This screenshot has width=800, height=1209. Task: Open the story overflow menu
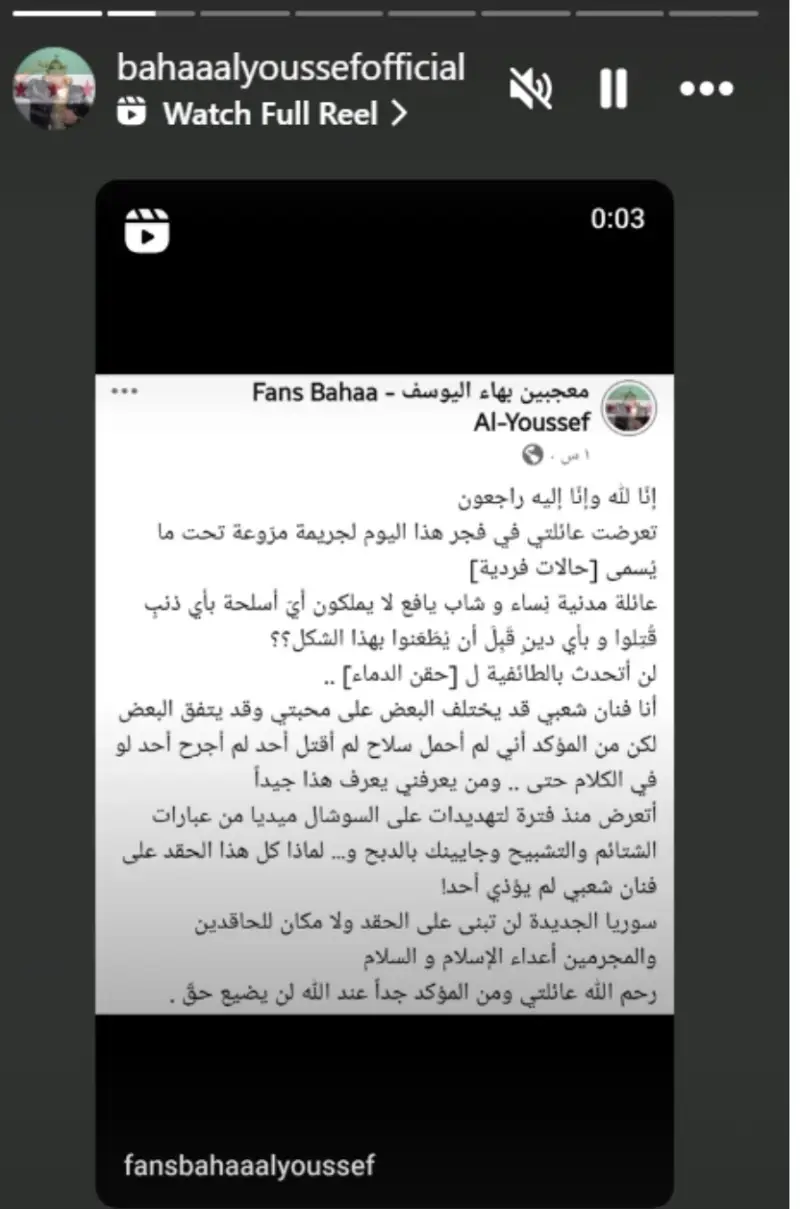click(706, 89)
